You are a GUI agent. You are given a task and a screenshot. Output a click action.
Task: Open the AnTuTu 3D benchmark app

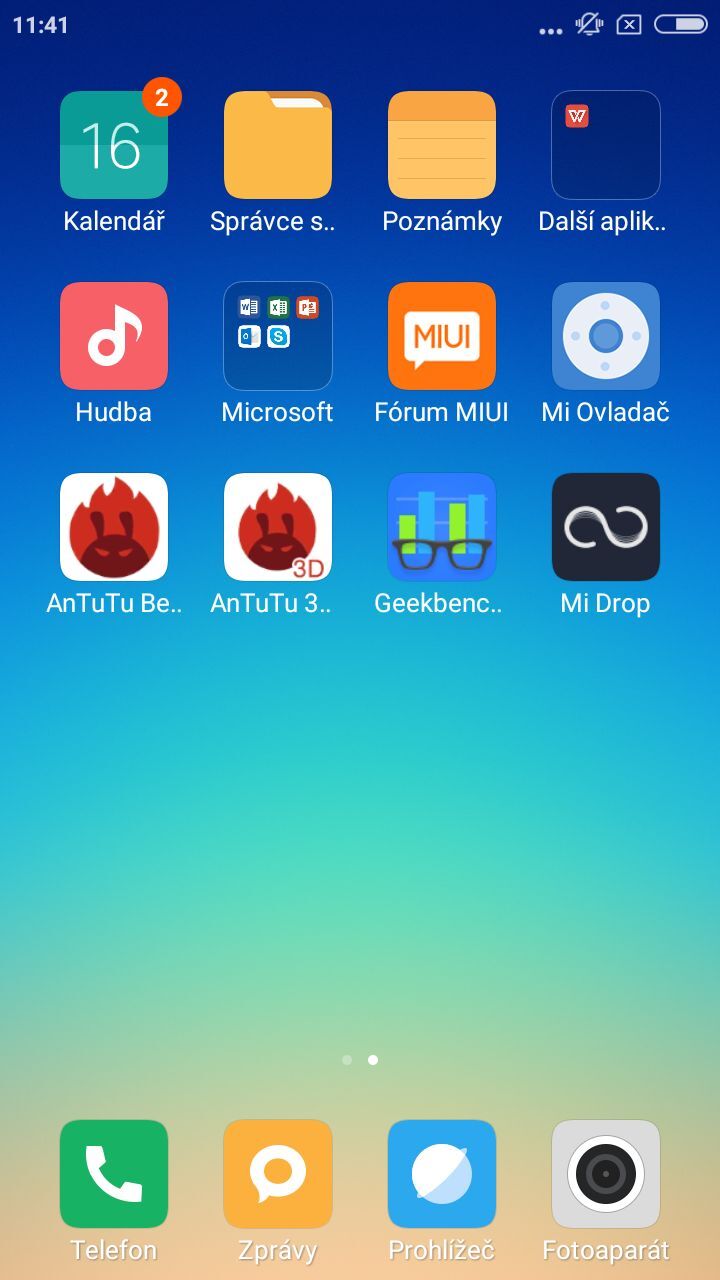pos(277,527)
